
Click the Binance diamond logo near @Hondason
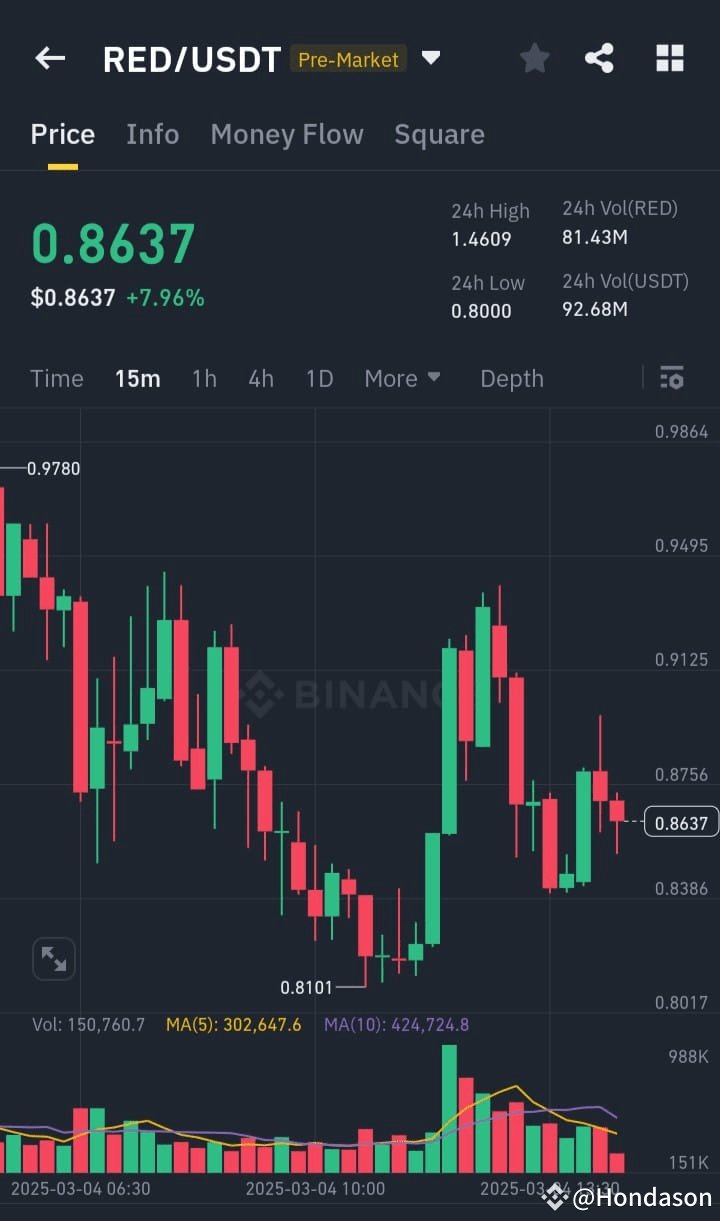click(x=554, y=1196)
